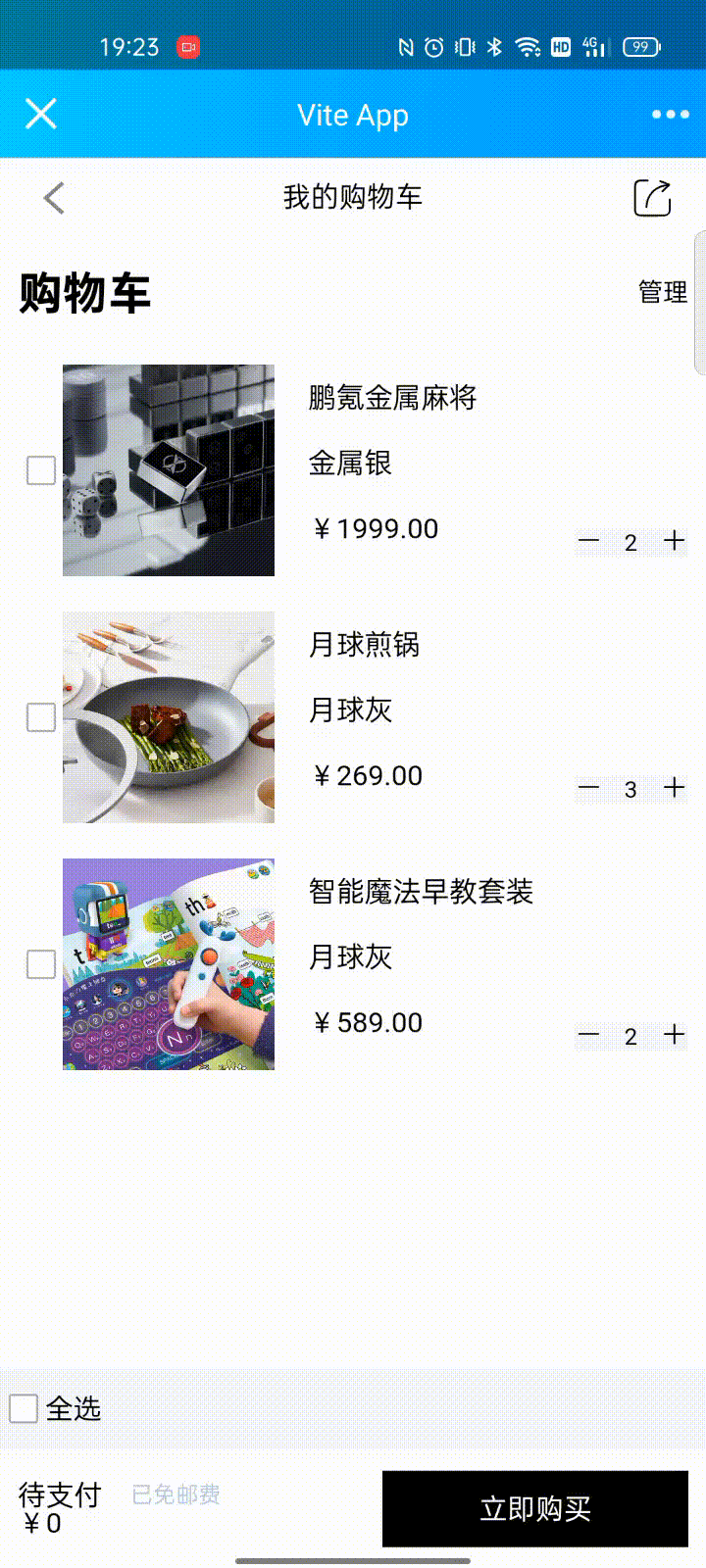This screenshot has height=1568, width=706.
Task: Go back from 我的购物车
Action: coord(54,198)
